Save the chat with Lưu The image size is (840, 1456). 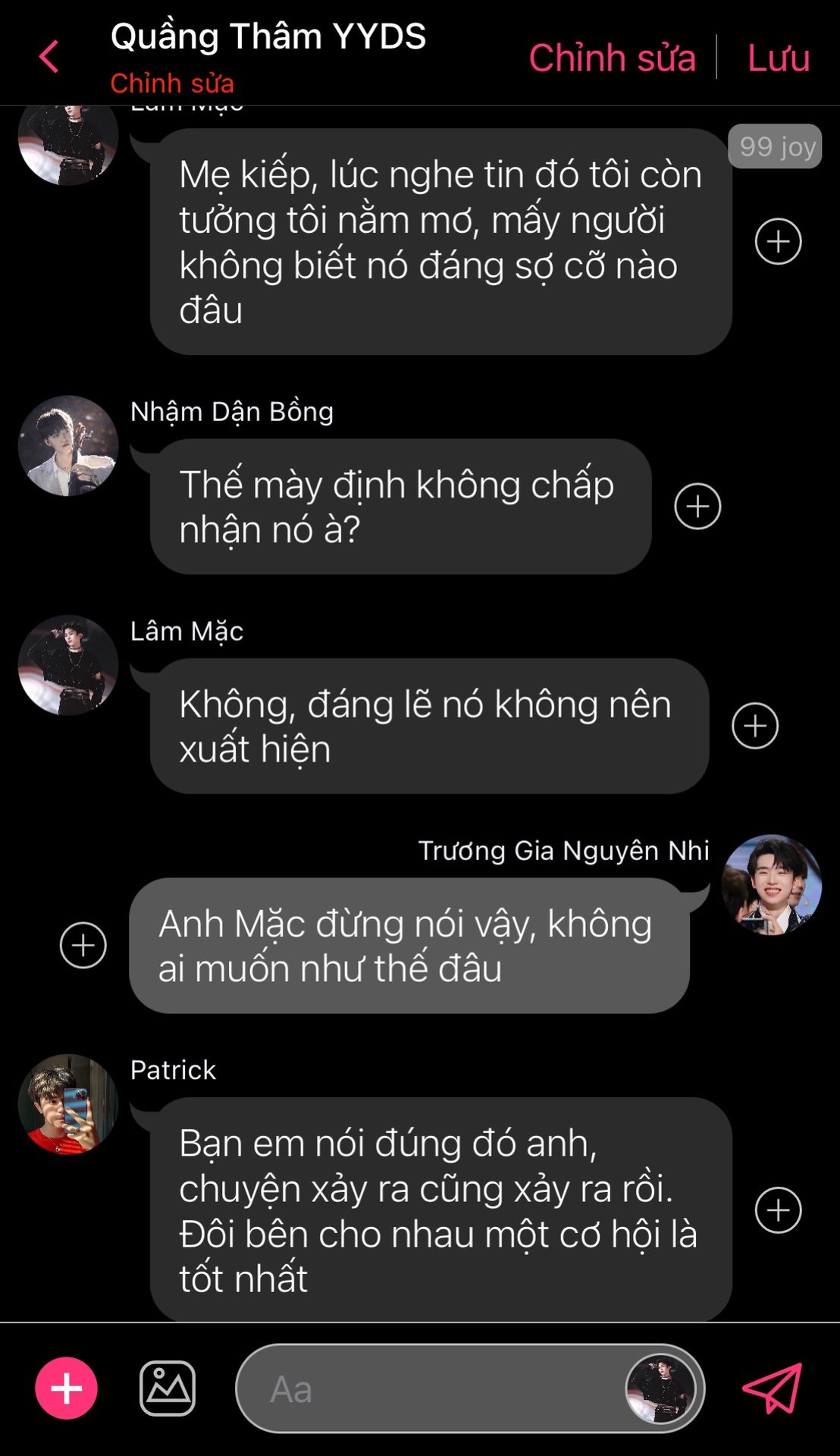coord(779,58)
